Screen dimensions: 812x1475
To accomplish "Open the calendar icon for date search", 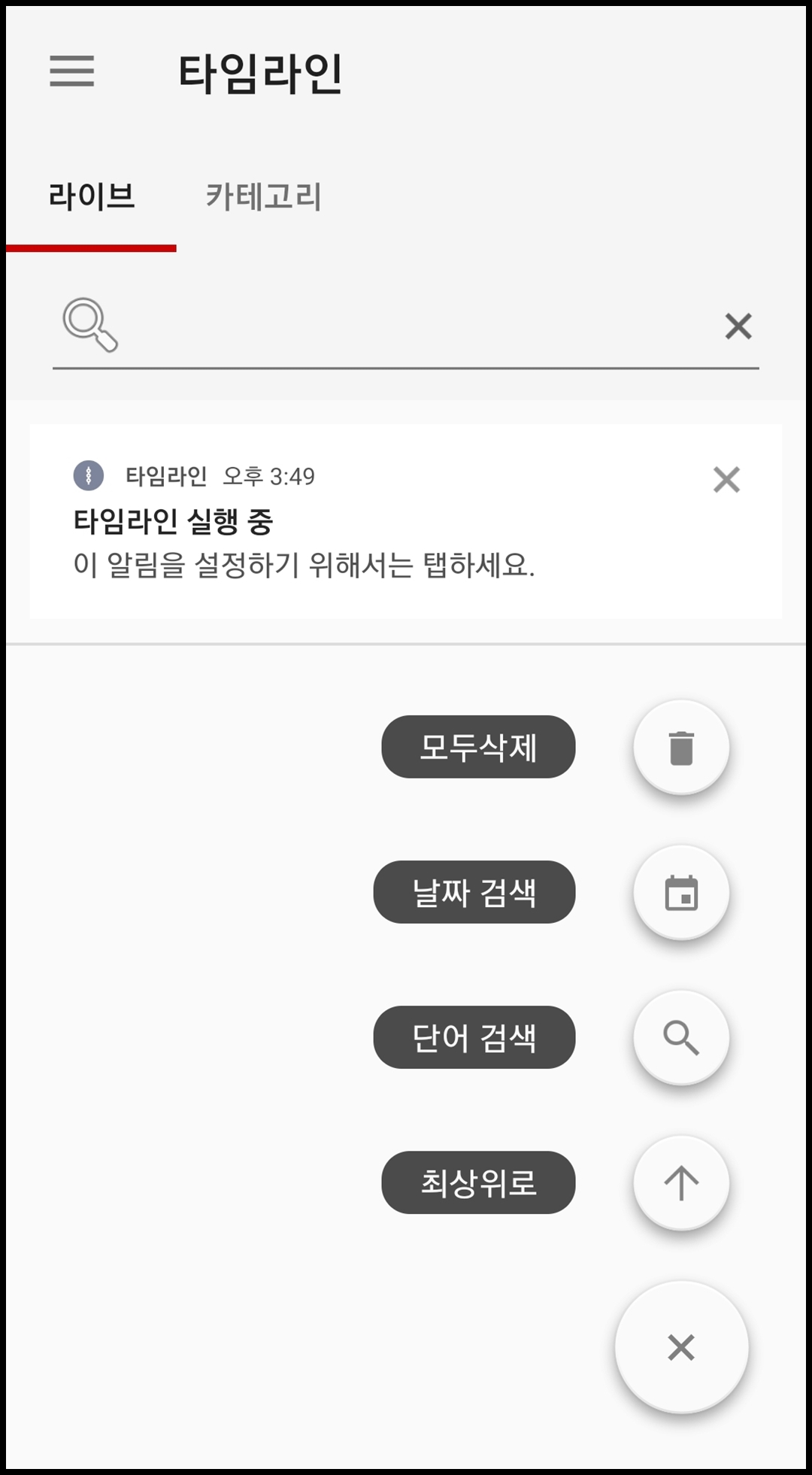I will coord(681,893).
